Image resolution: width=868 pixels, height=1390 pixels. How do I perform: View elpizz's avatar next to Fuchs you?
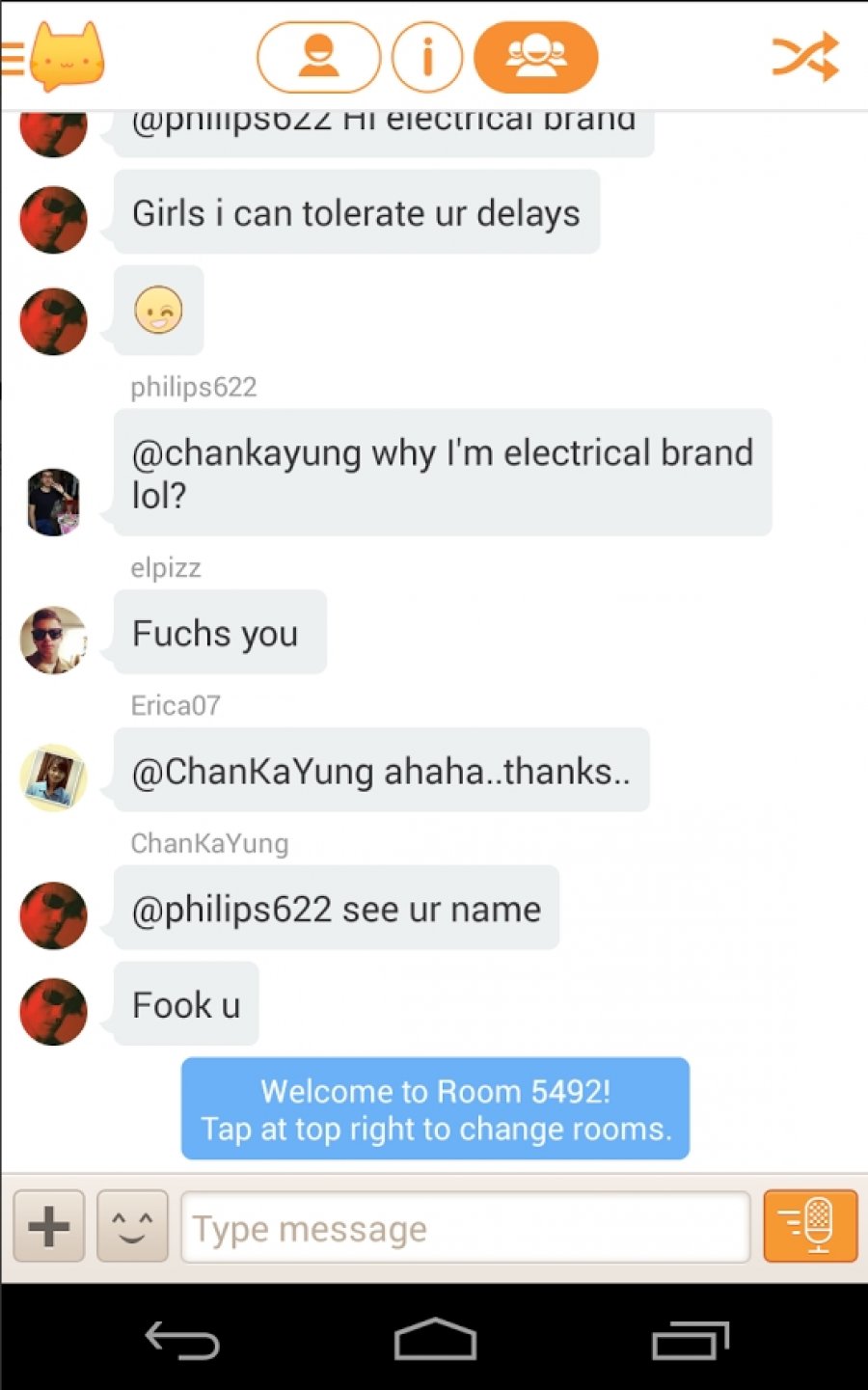(54, 640)
